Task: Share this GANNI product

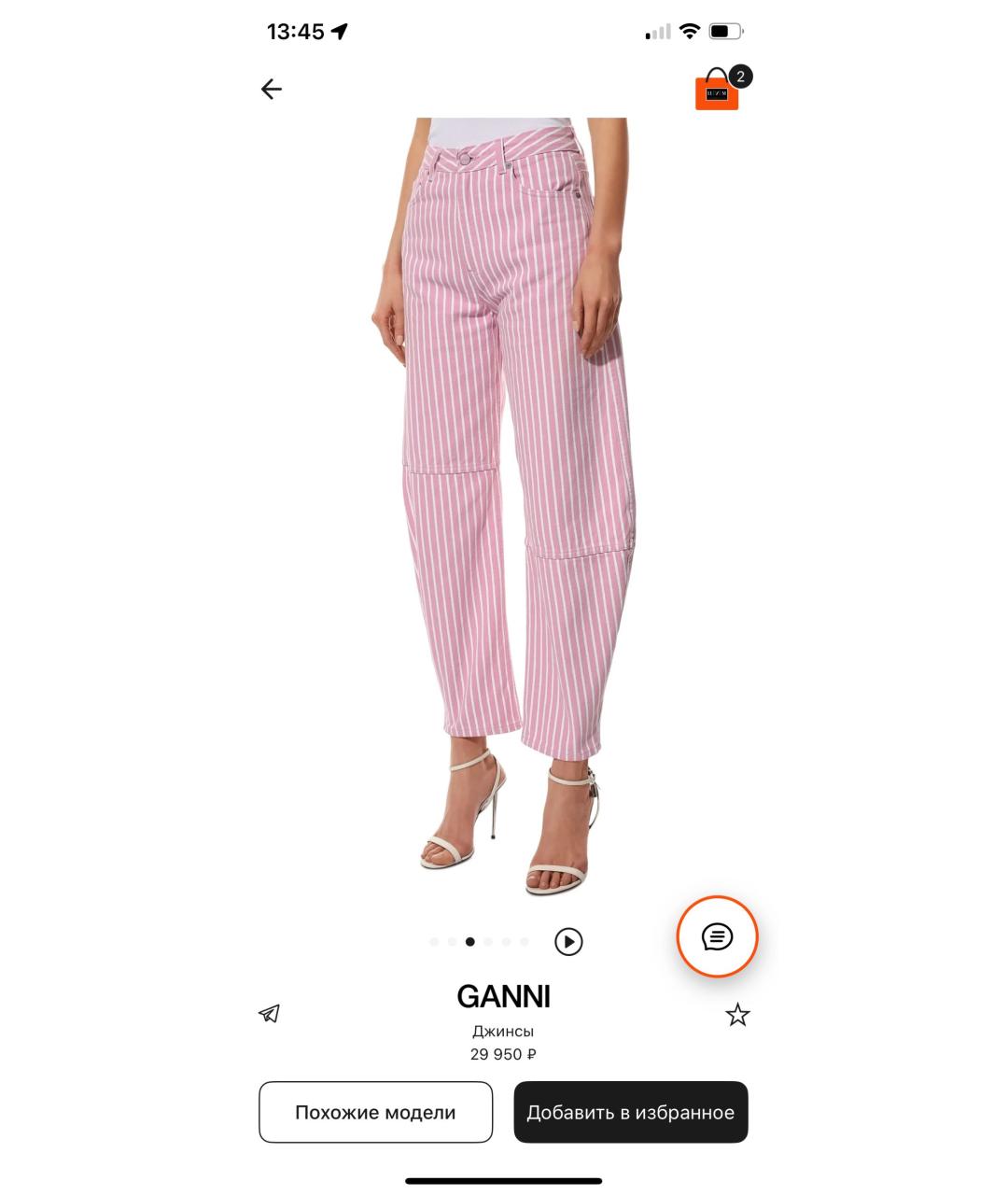Action: (x=270, y=1014)
